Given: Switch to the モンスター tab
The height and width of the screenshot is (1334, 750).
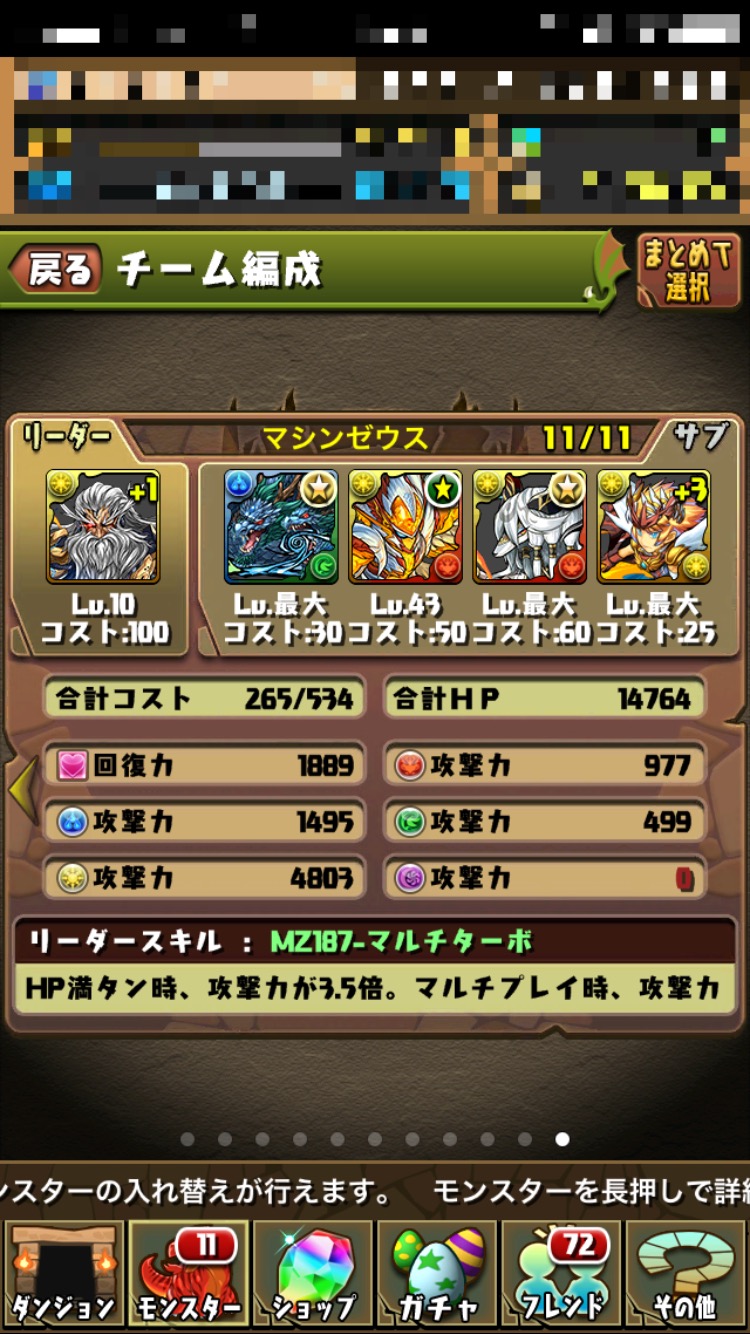Looking at the screenshot, I should [188, 1274].
